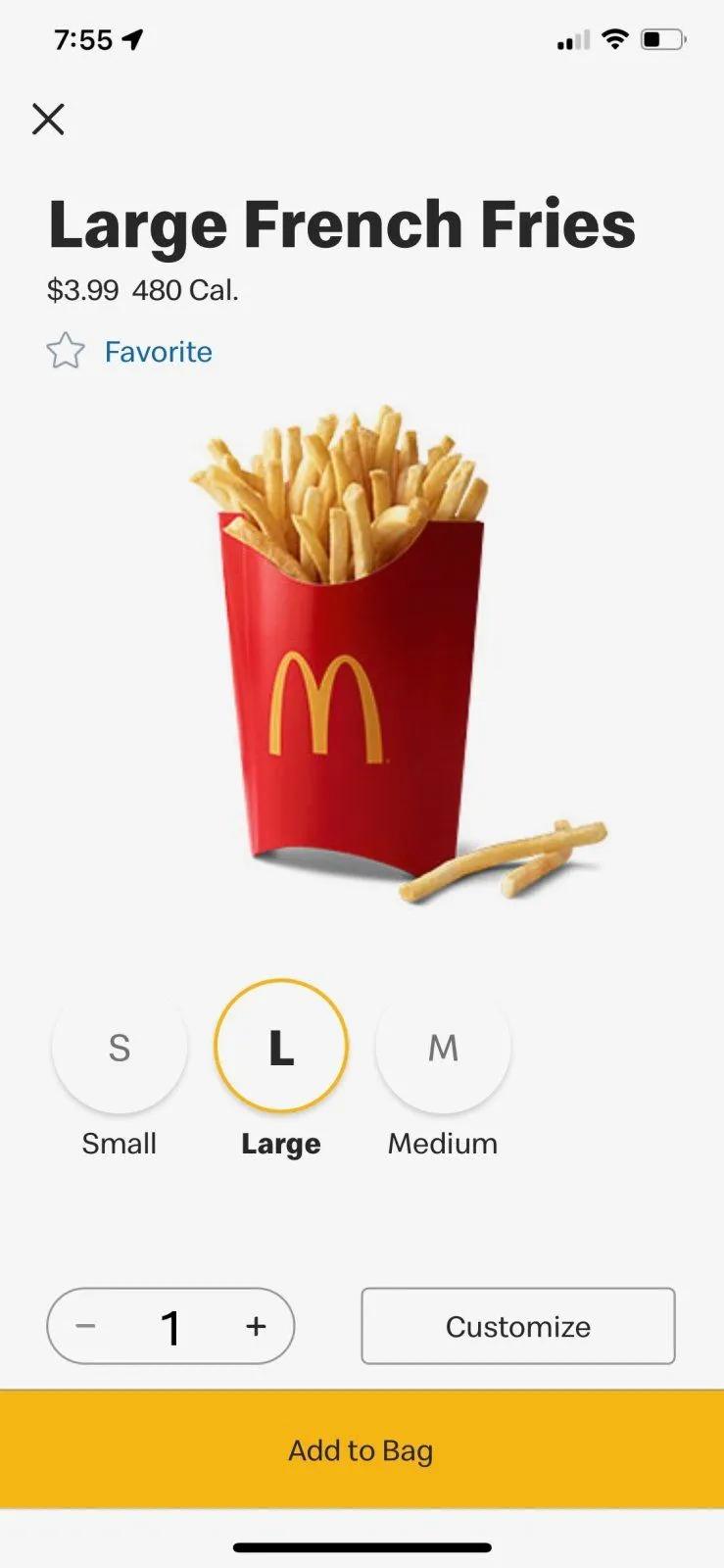Screen dimensions: 724x1568
Task: Increase quantity with the plus button
Action: (256, 1326)
